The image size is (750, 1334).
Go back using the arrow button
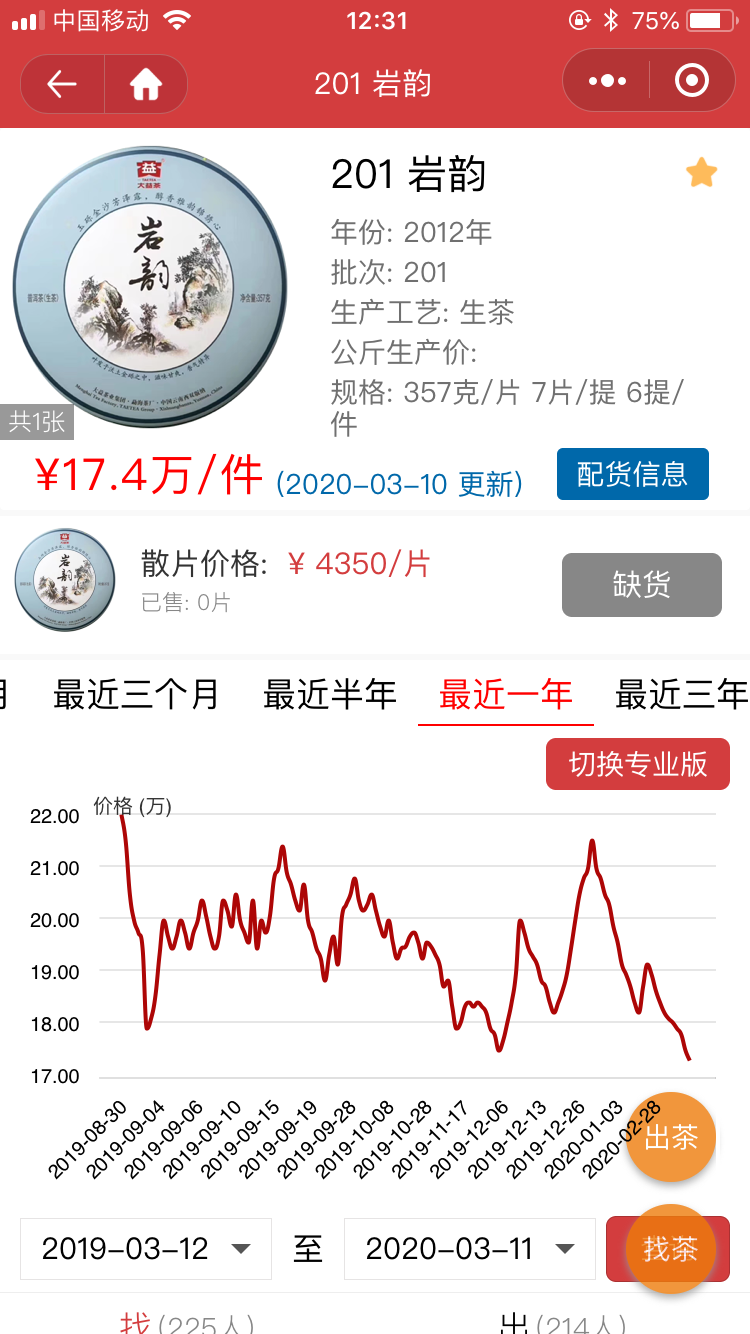[62, 84]
